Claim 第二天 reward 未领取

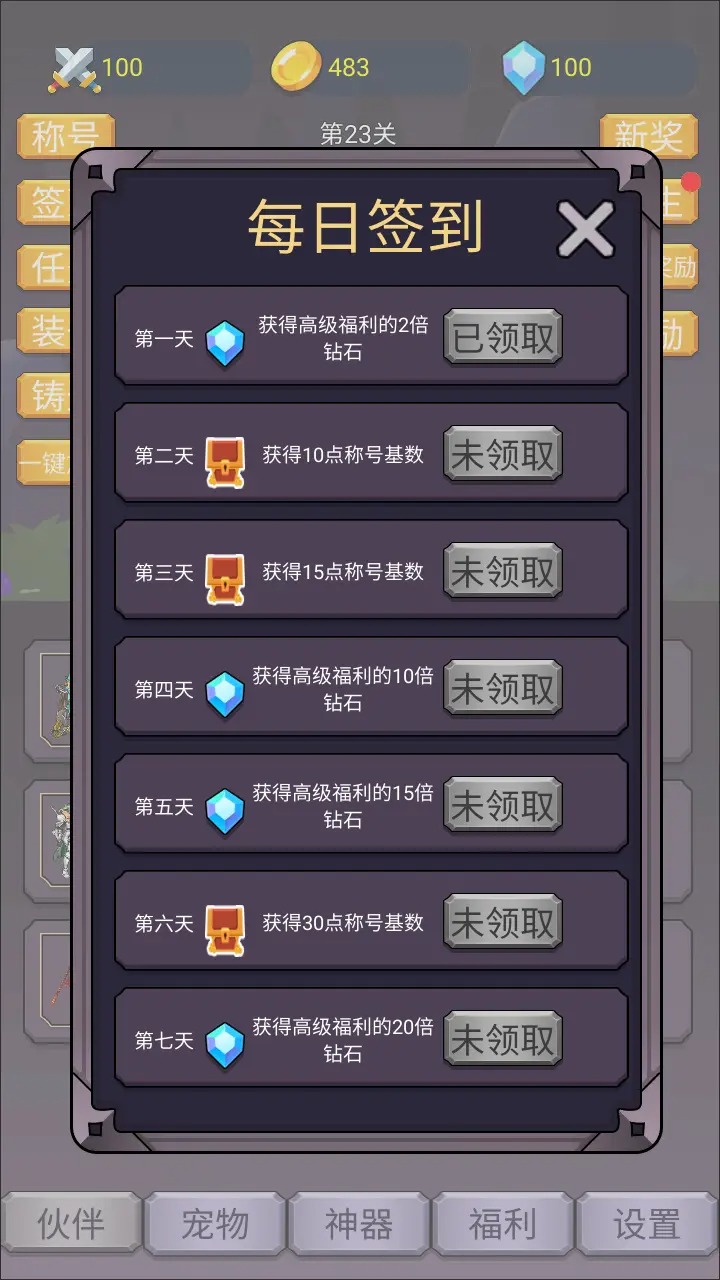click(503, 455)
